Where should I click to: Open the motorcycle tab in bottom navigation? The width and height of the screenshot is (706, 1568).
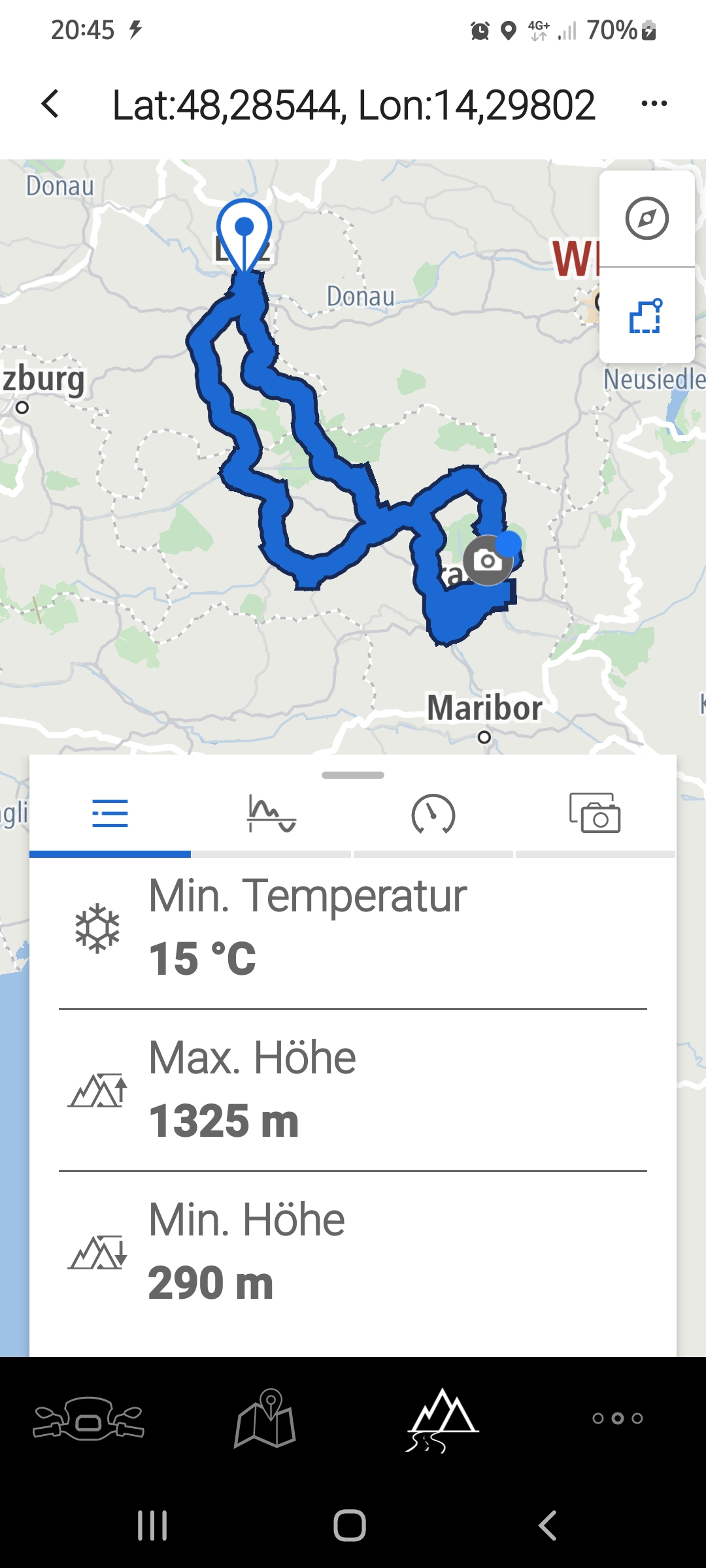click(88, 1418)
